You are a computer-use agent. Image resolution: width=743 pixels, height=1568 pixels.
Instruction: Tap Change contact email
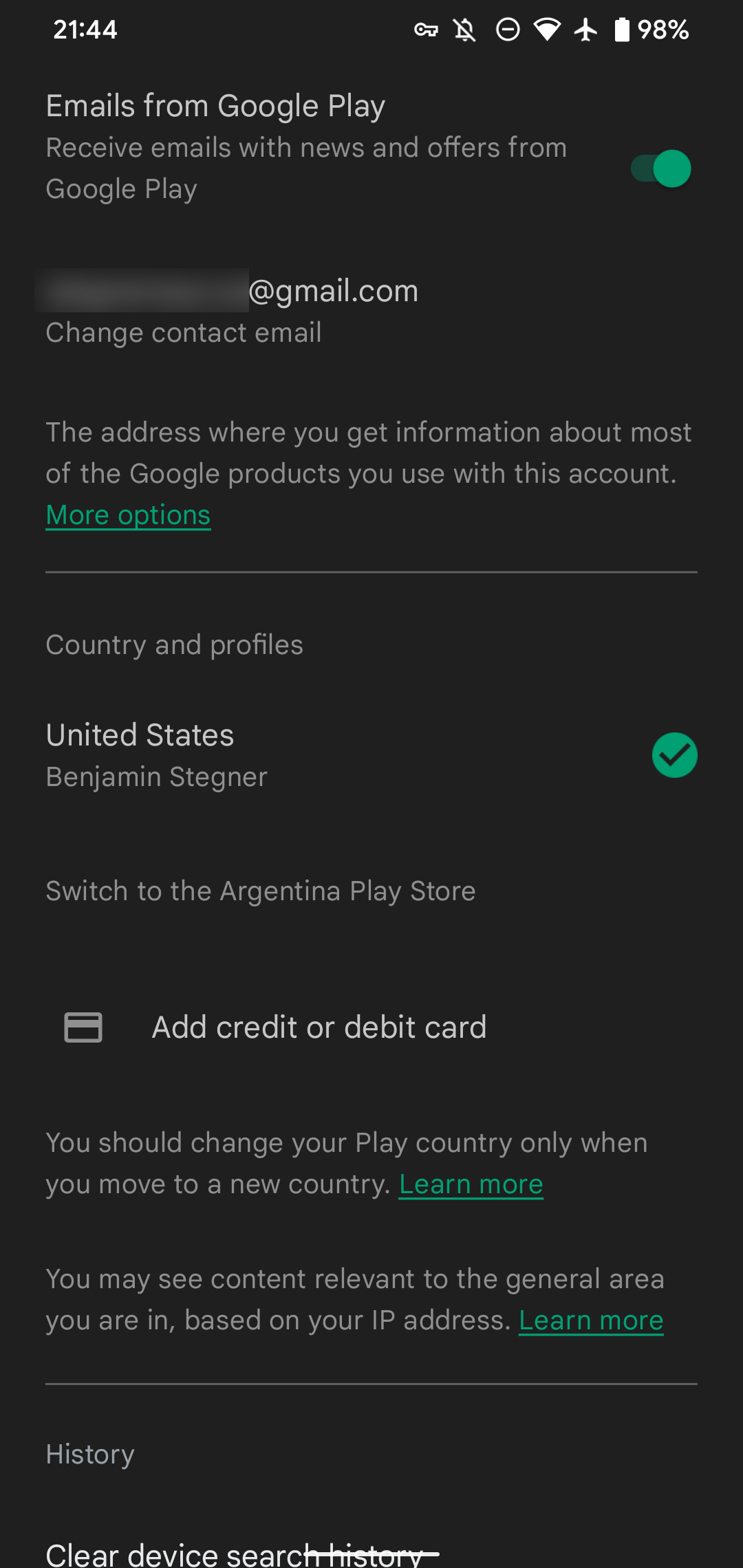pos(183,331)
